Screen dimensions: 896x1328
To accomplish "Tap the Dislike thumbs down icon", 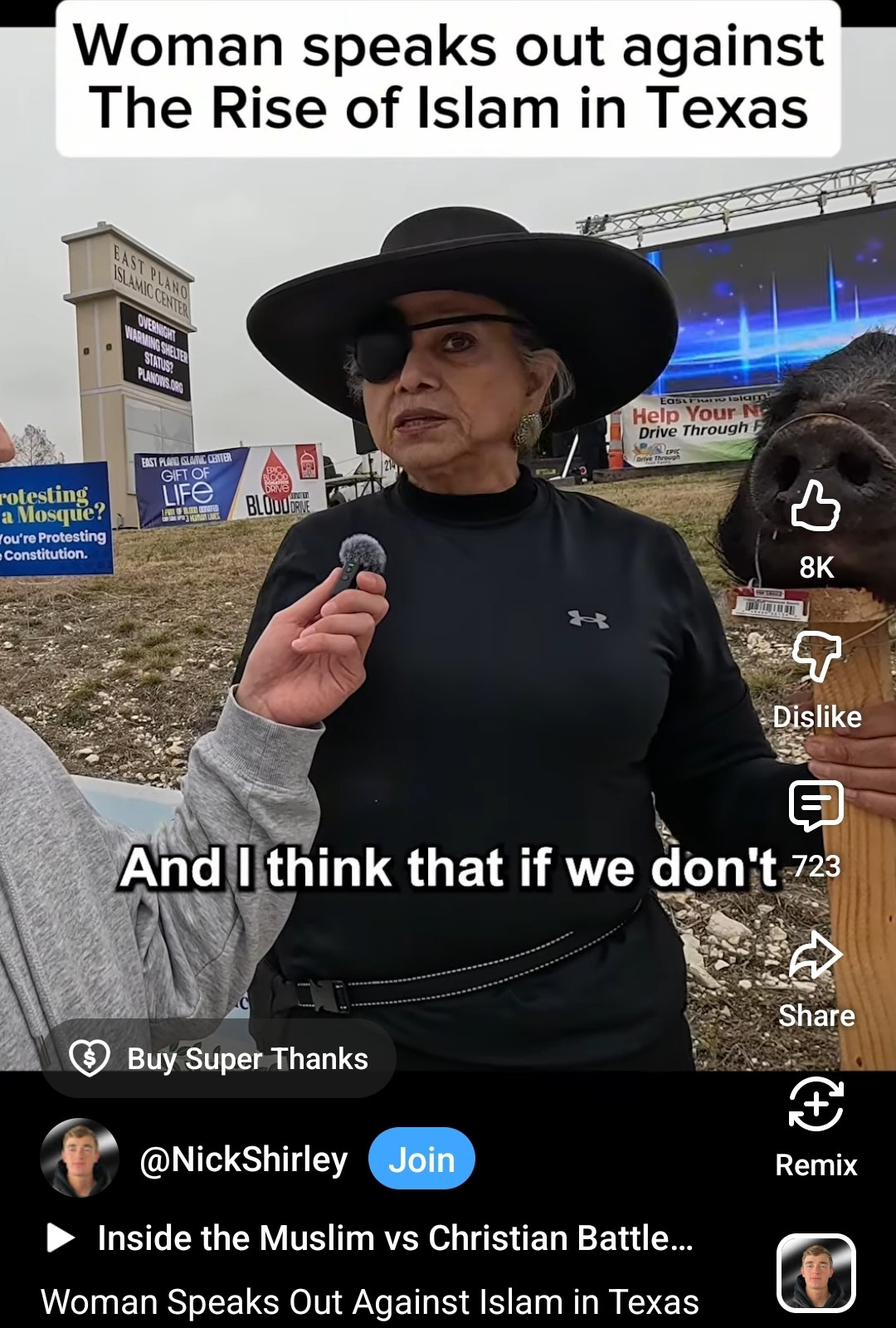I will click(x=816, y=656).
